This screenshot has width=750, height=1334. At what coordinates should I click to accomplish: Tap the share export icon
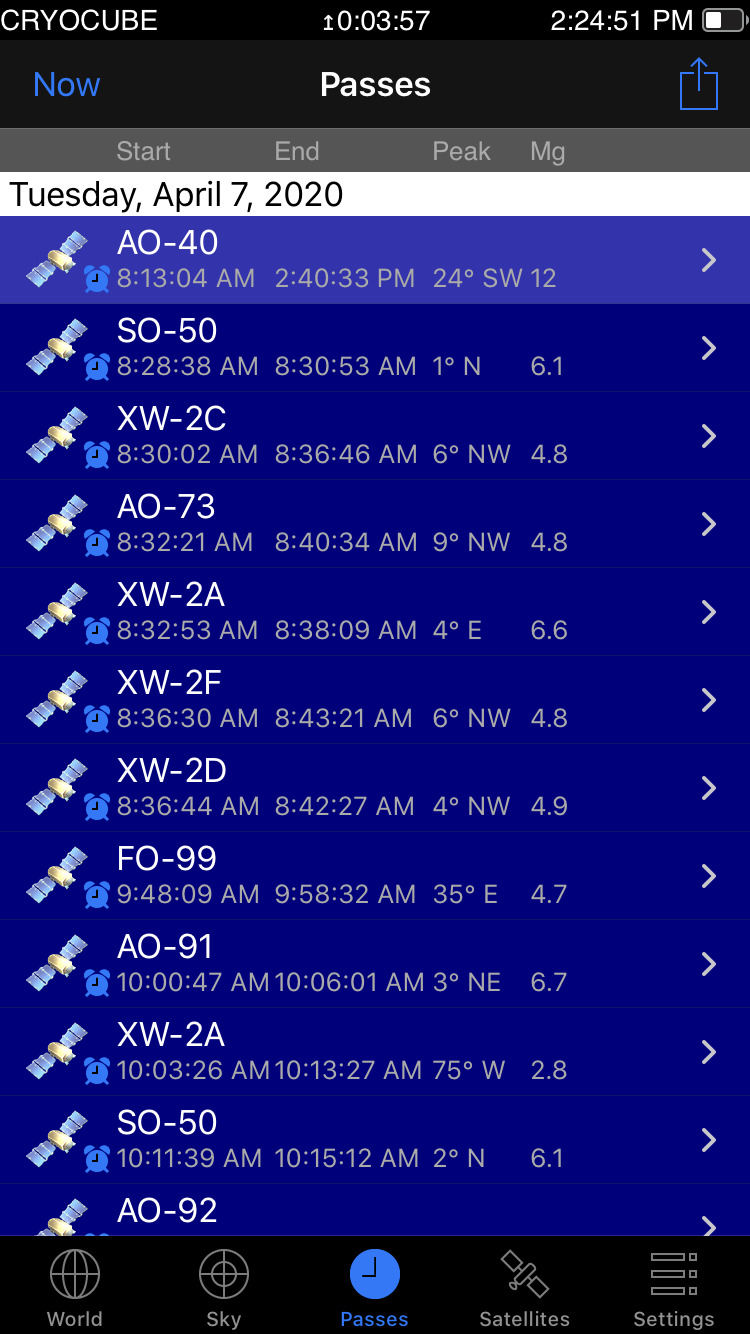pyautogui.click(x=698, y=84)
